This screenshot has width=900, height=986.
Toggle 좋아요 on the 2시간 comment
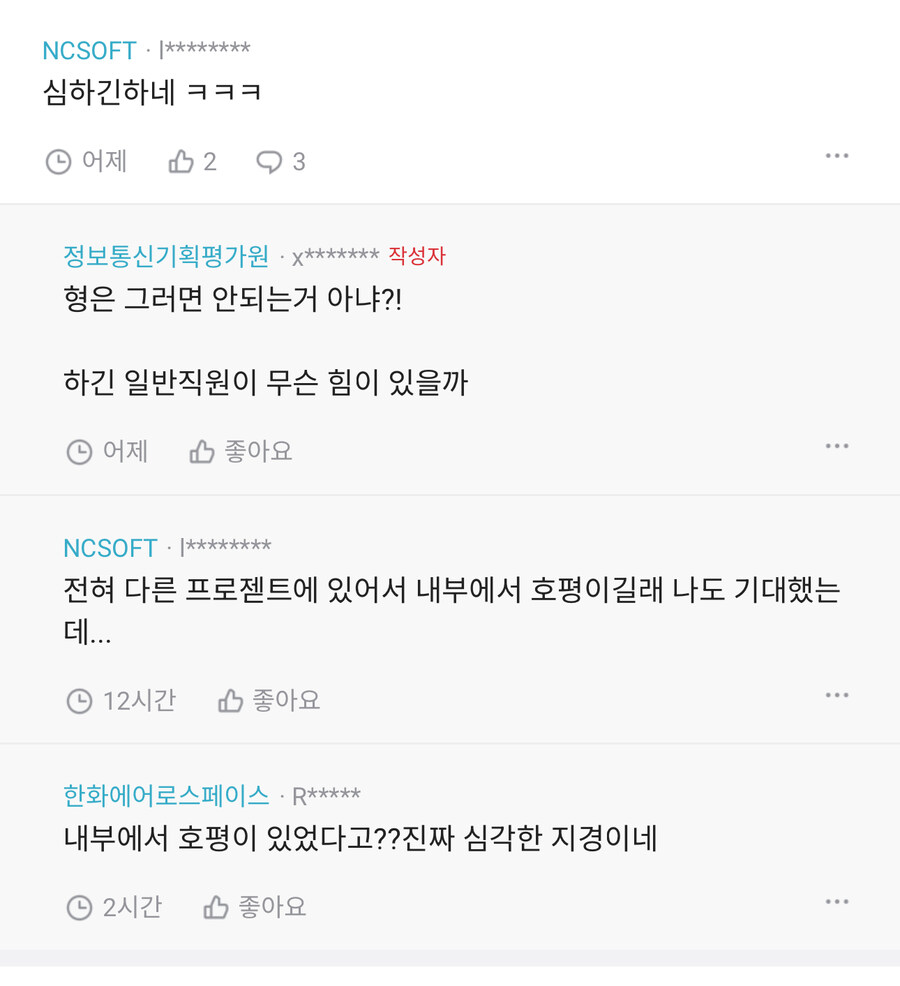270,906
